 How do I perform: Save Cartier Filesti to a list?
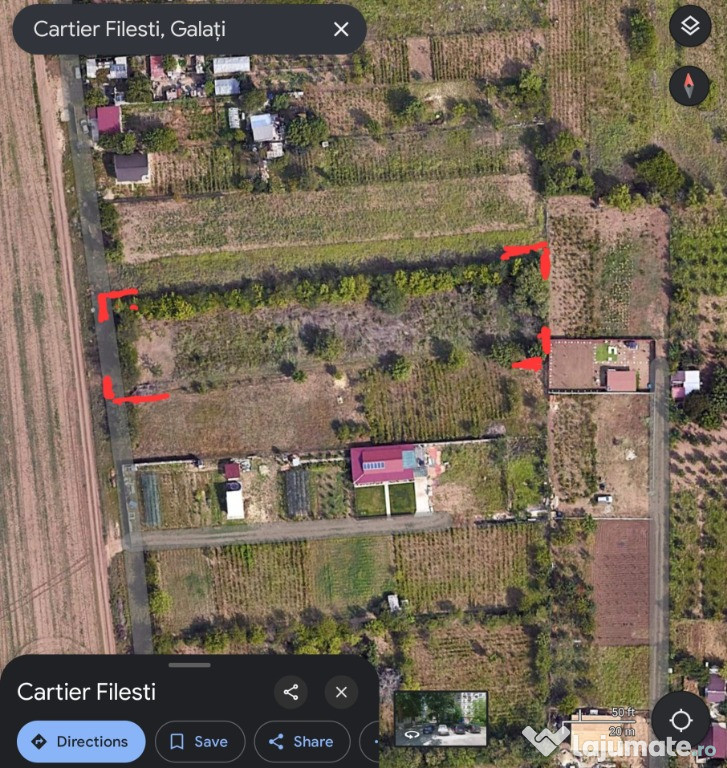coord(199,741)
